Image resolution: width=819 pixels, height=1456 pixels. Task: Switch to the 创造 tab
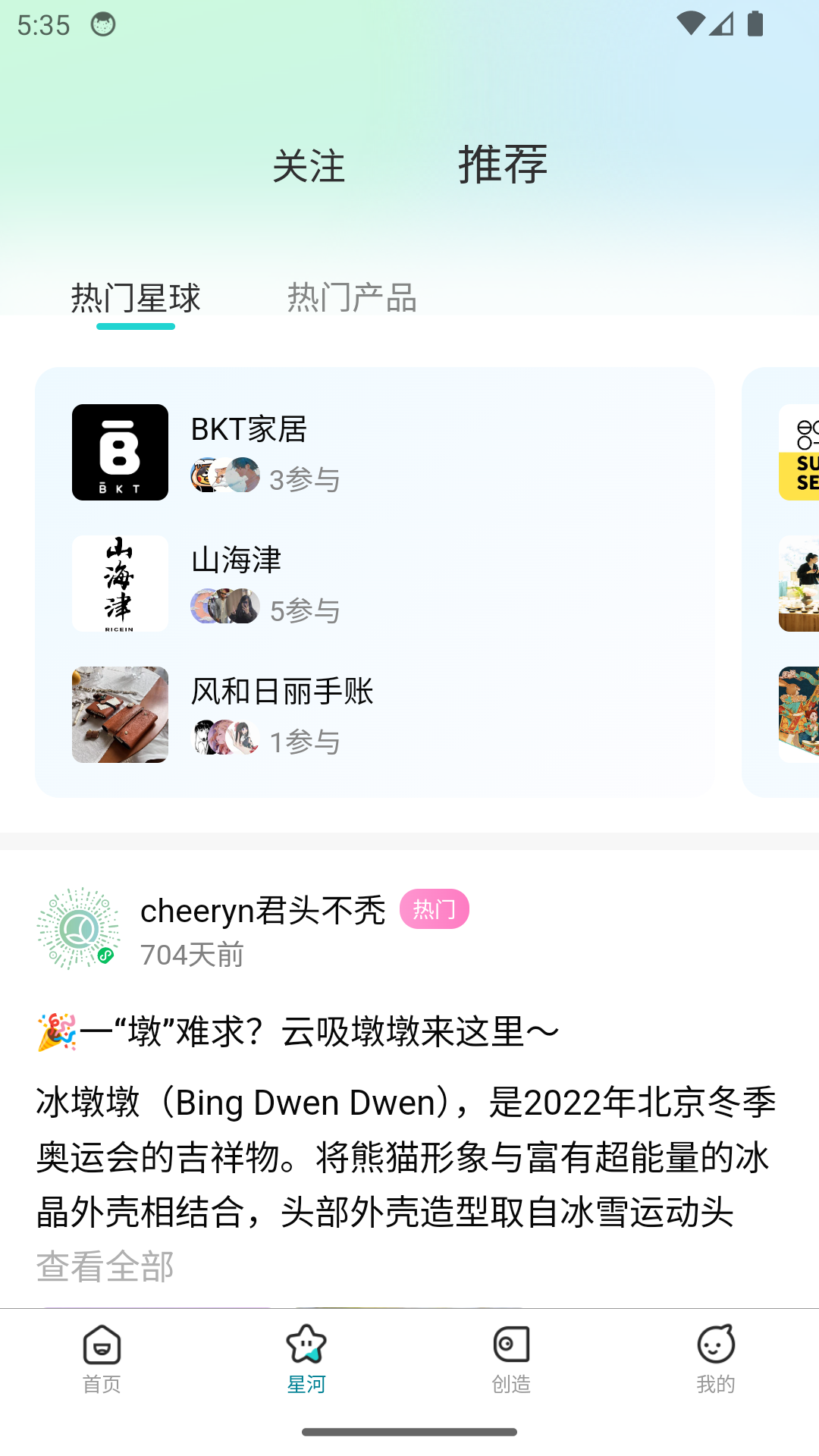511,1358
